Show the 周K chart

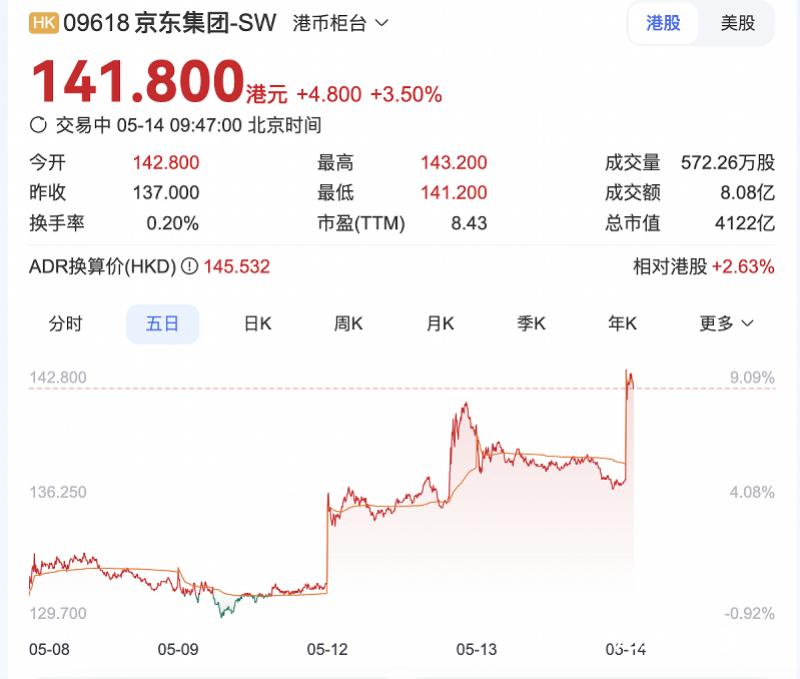[349, 323]
